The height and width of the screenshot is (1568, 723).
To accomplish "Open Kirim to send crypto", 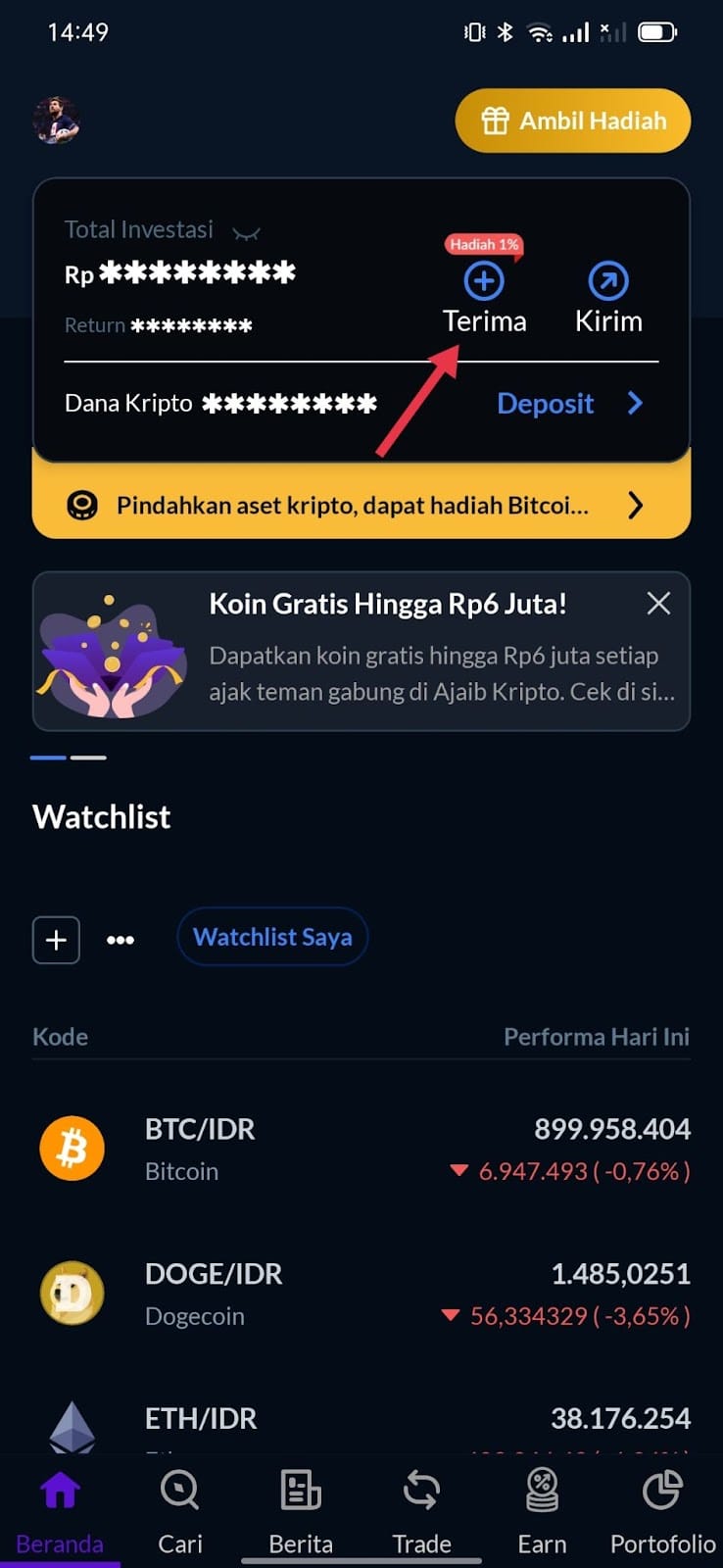I will pyautogui.click(x=608, y=297).
